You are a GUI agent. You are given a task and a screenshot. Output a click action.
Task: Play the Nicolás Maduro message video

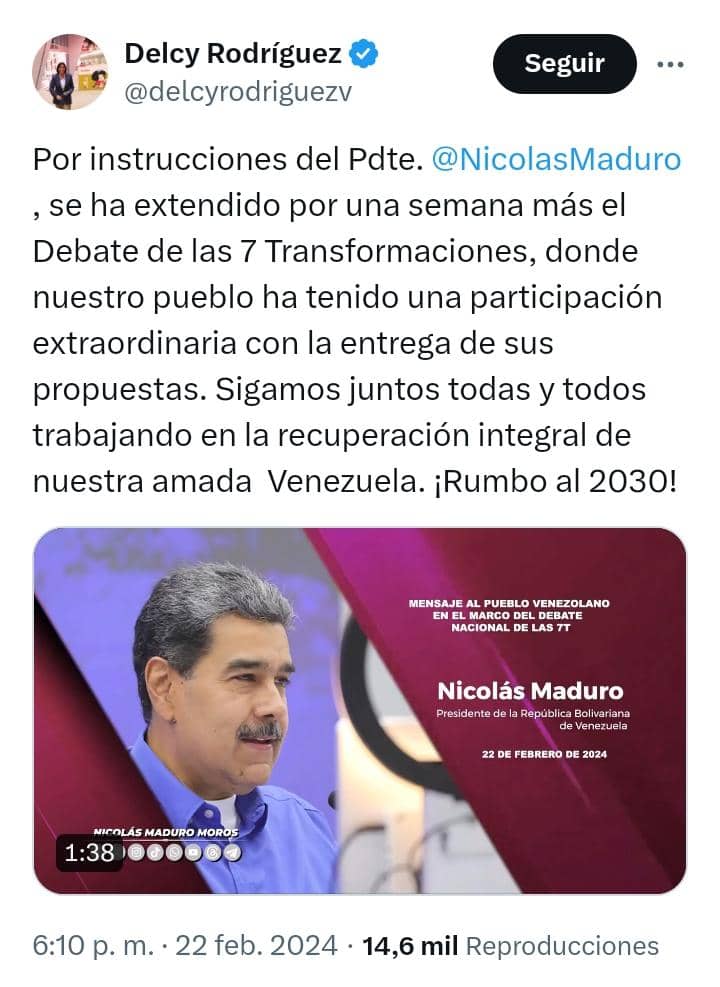[x=360, y=710]
